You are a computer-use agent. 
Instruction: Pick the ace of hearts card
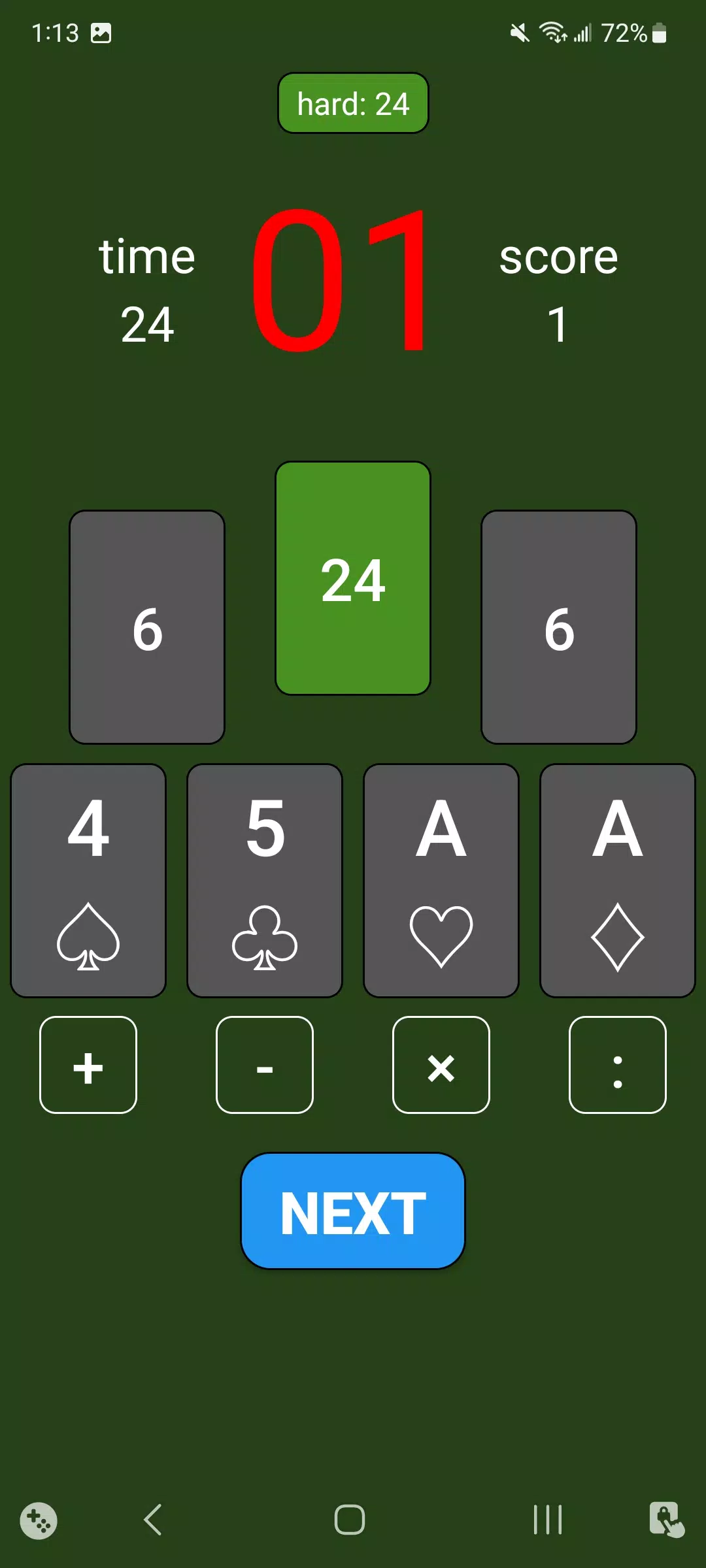pos(441,881)
